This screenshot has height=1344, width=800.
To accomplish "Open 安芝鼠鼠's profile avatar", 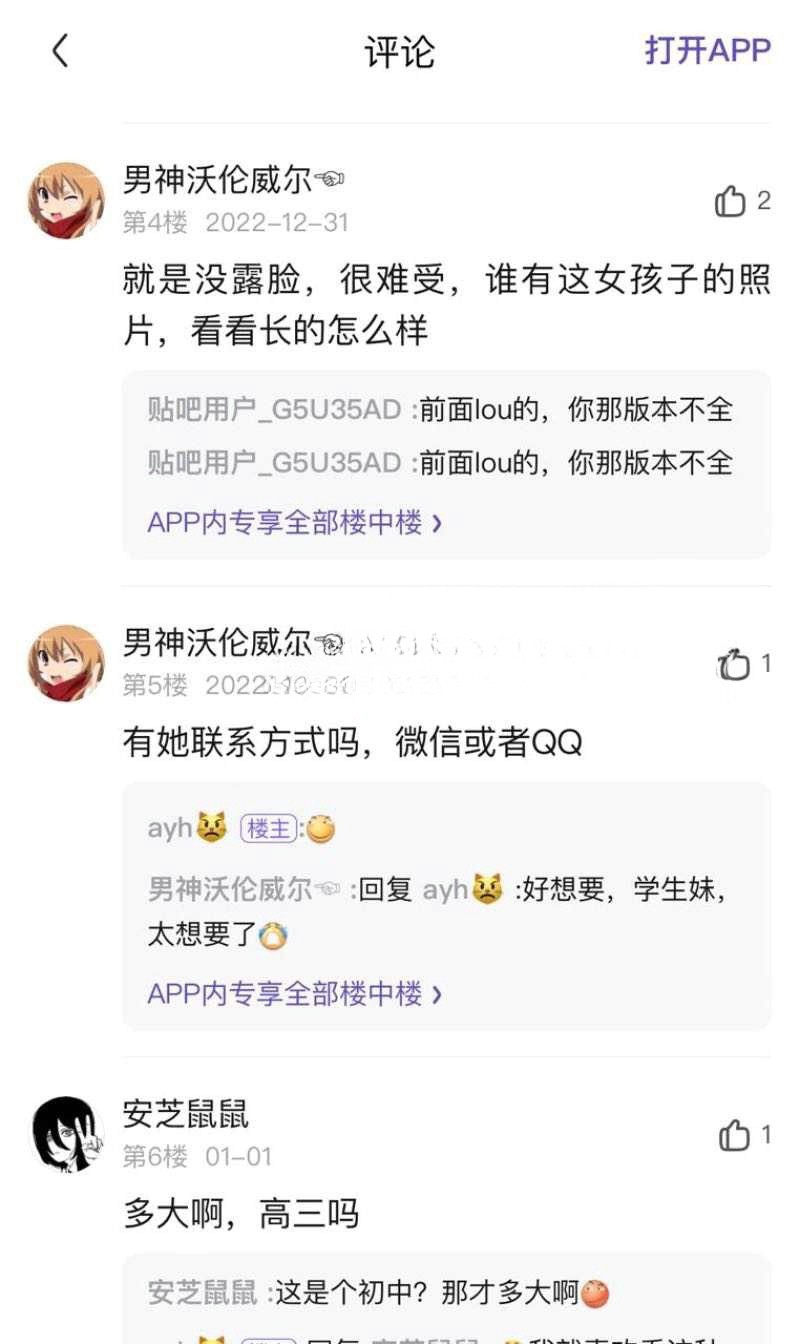I will coord(66,1134).
